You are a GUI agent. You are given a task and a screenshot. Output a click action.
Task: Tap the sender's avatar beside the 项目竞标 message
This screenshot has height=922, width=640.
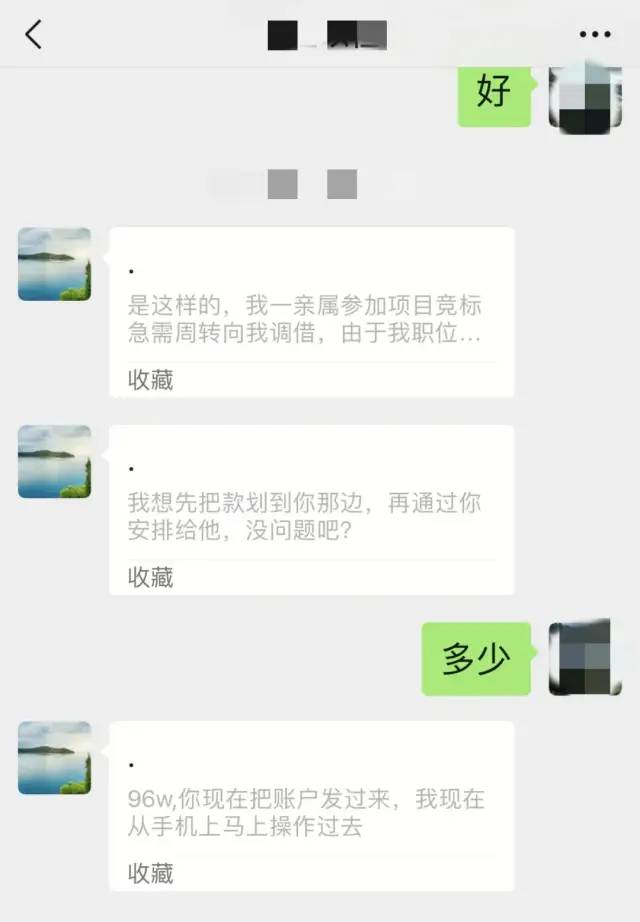pyautogui.click(x=55, y=264)
